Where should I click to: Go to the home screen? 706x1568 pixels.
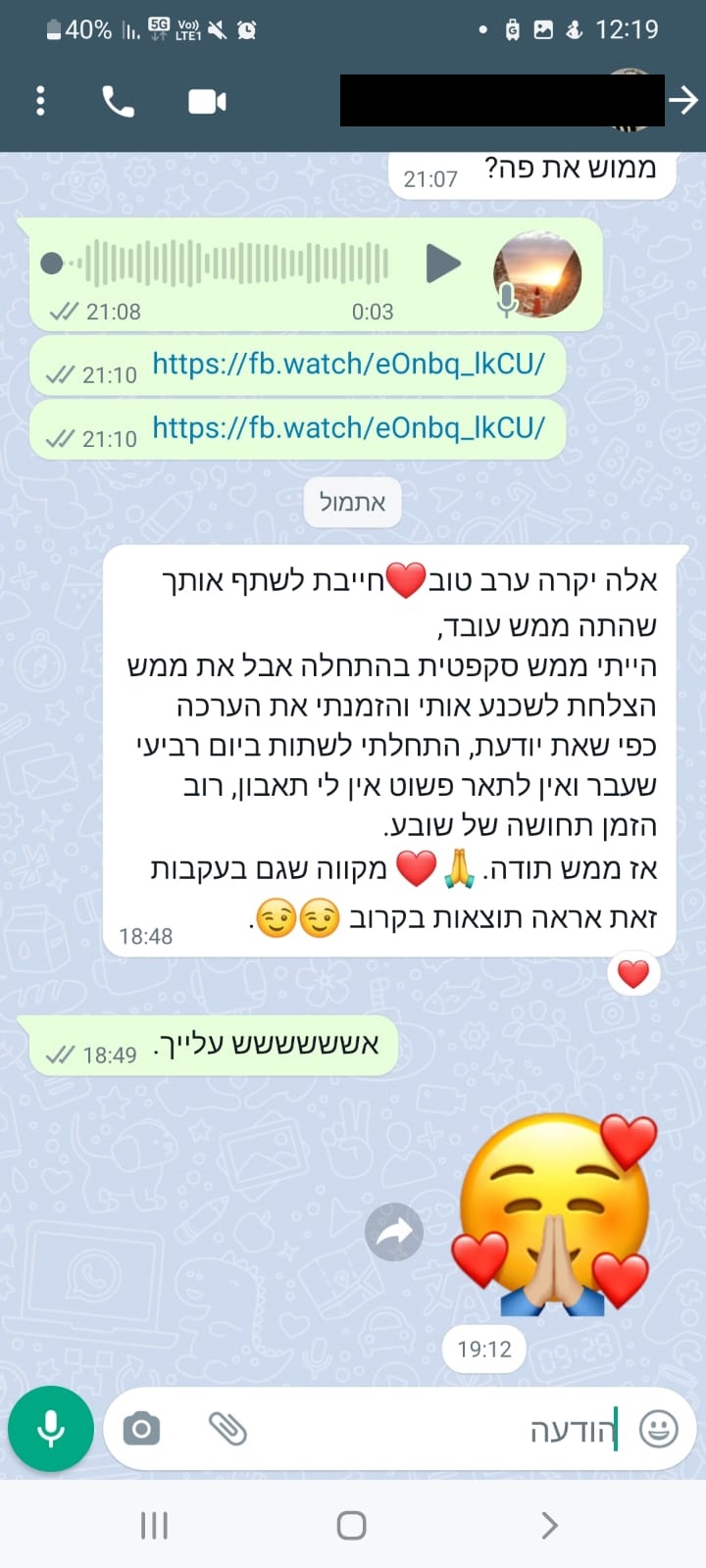(x=351, y=1525)
